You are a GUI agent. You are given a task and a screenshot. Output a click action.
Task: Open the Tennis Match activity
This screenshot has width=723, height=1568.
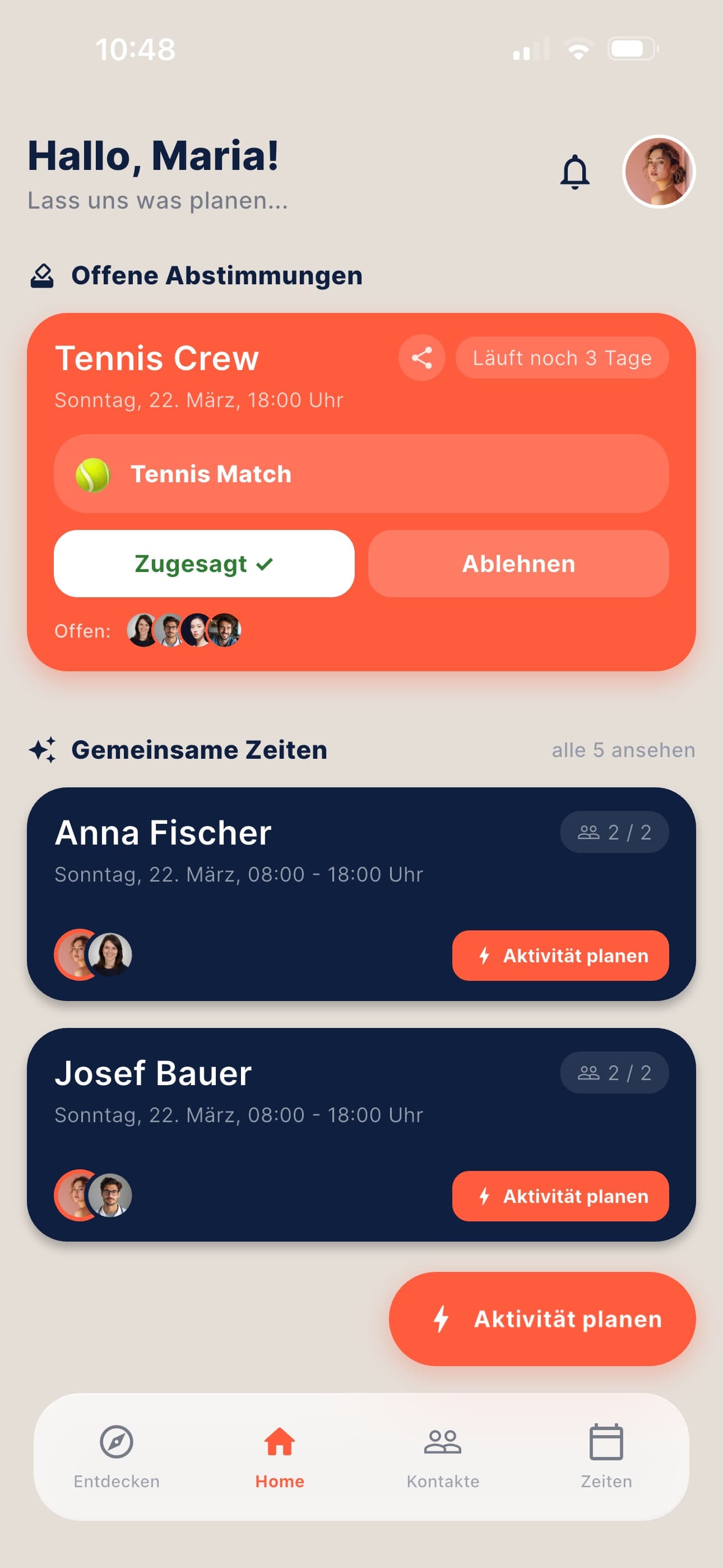361,473
